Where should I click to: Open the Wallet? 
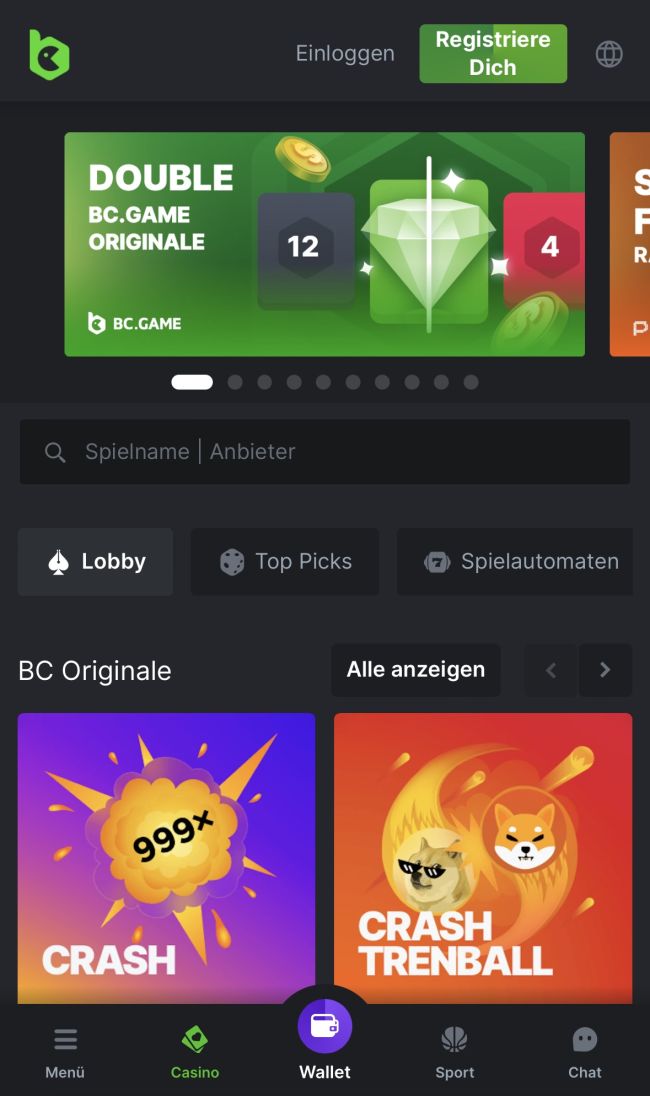coord(325,1040)
